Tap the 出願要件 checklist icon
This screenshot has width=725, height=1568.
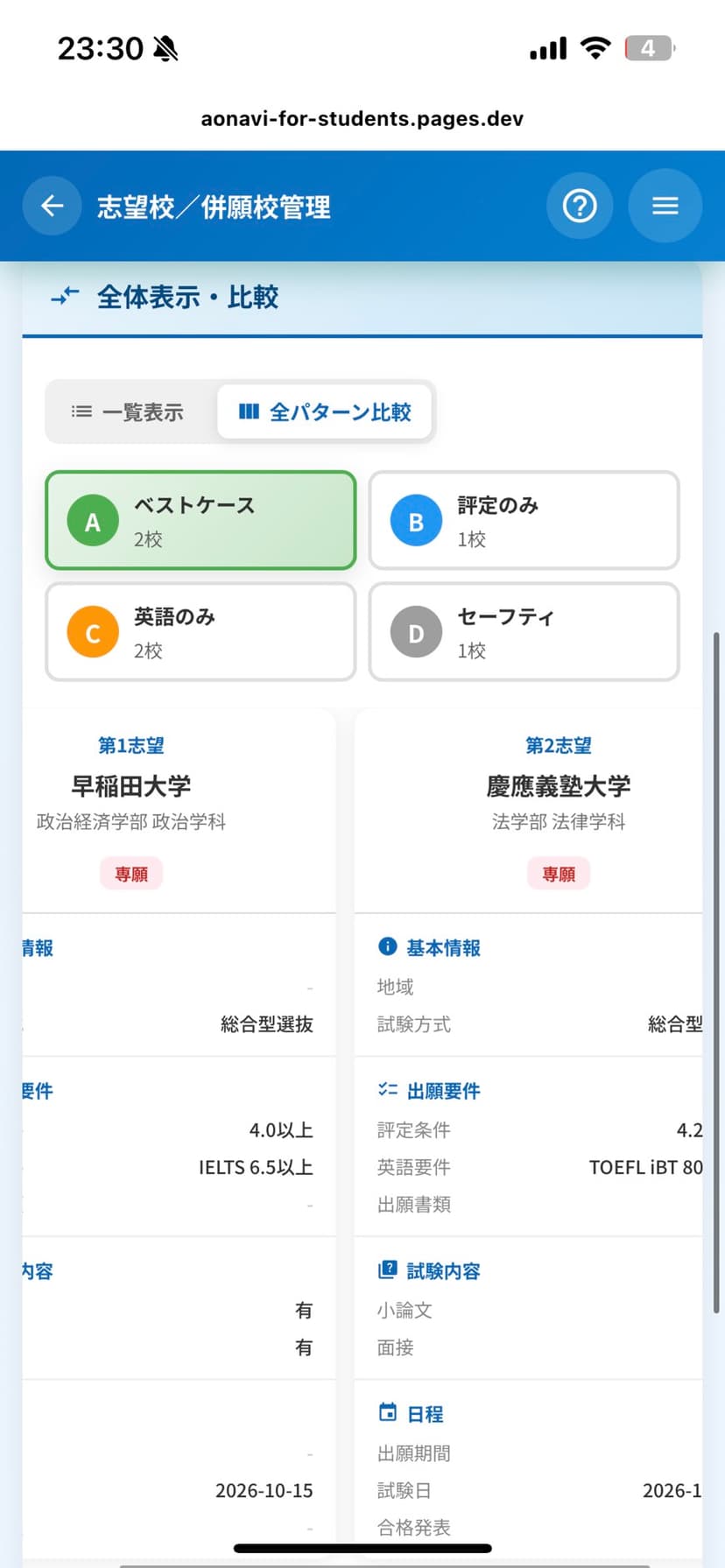click(386, 1090)
